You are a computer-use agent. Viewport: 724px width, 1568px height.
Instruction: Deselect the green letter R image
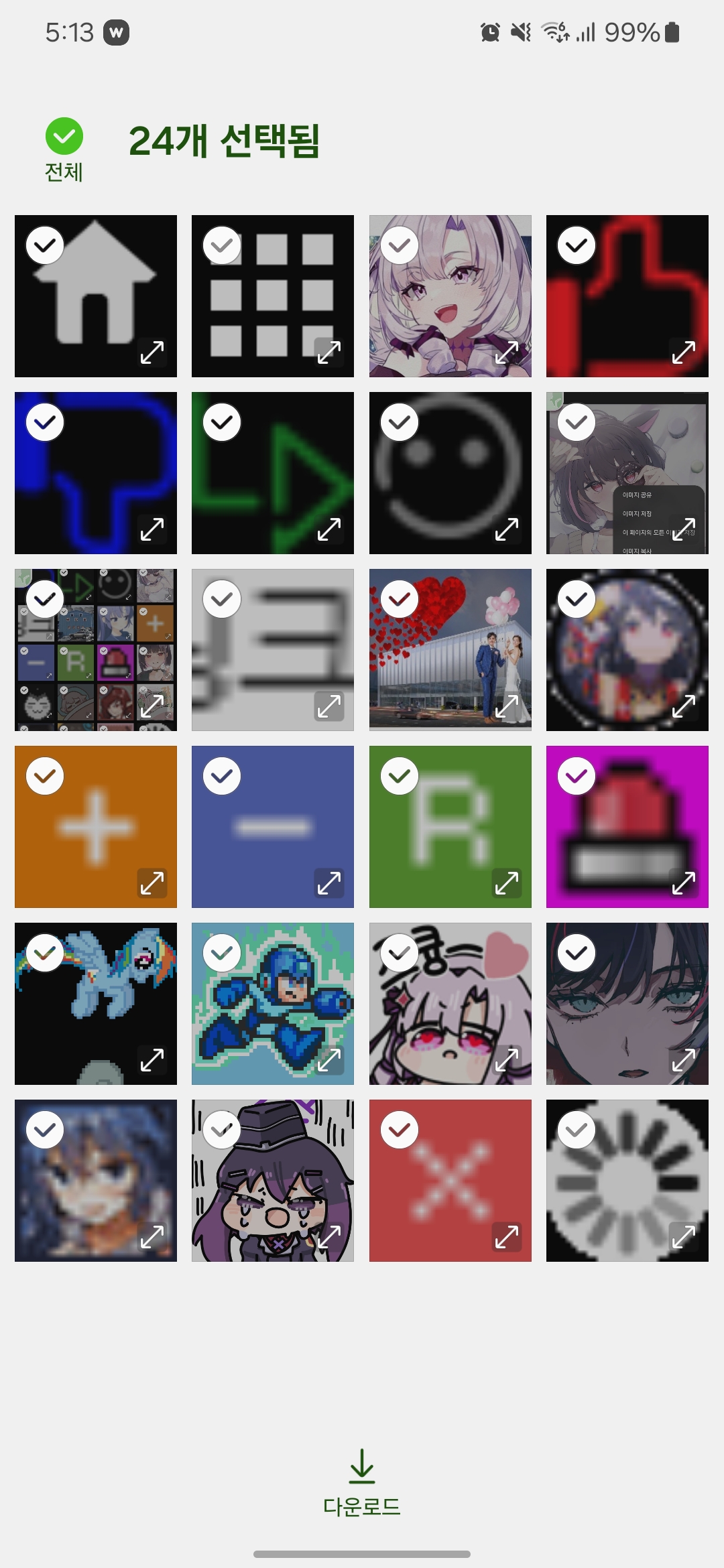pyautogui.click(x=400, y=776)
